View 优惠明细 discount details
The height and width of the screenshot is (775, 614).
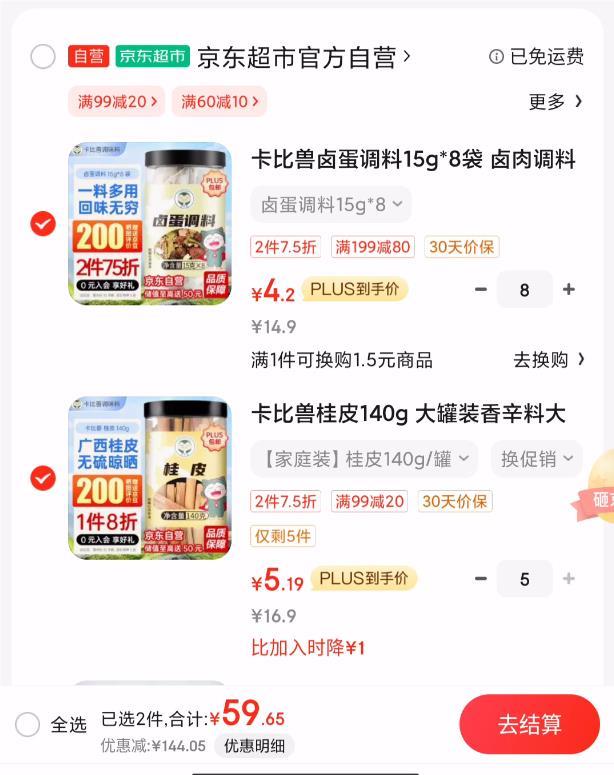click(x=254, y=746)
